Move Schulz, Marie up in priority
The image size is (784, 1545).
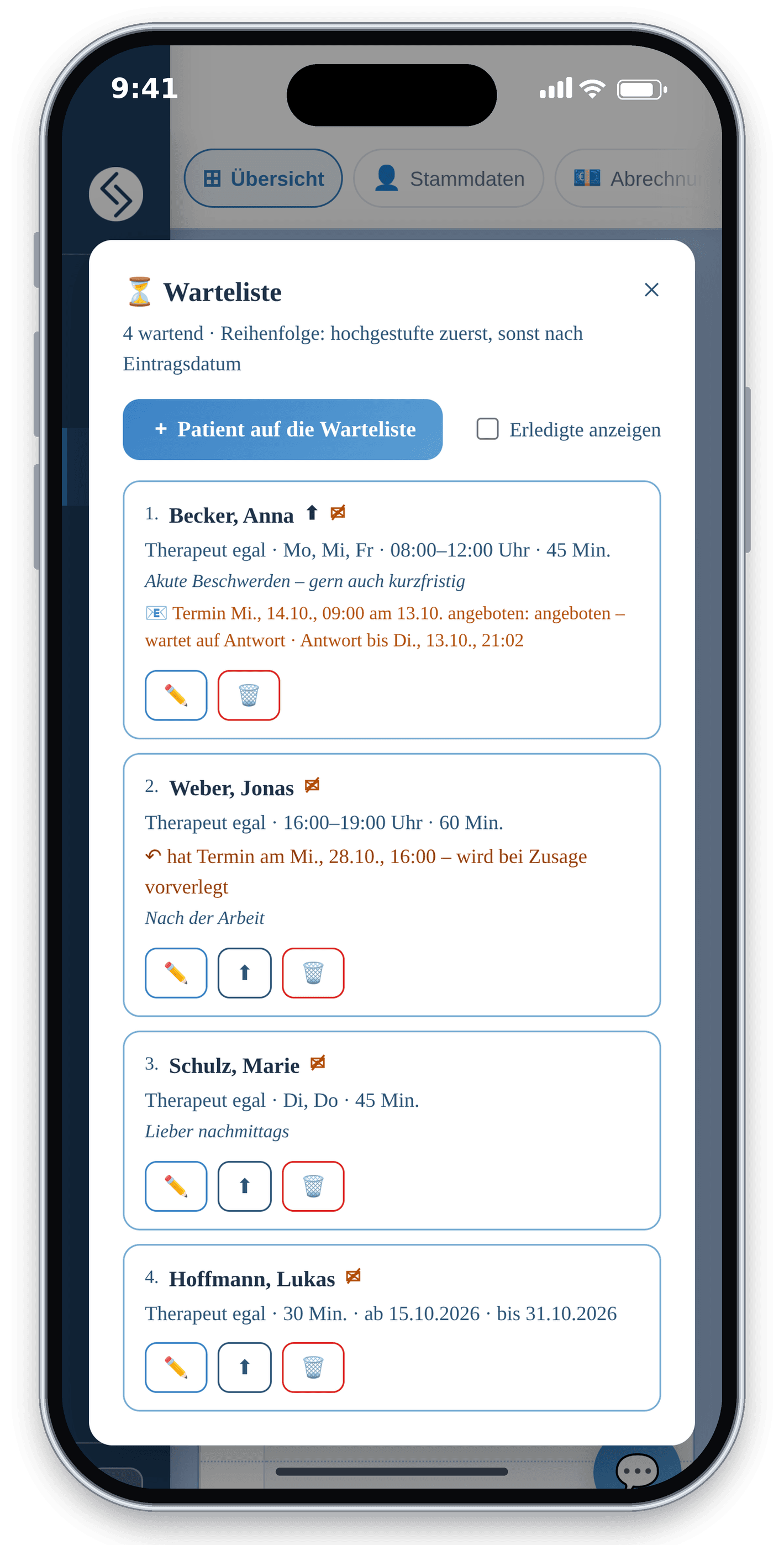[x=244, y=1186]
